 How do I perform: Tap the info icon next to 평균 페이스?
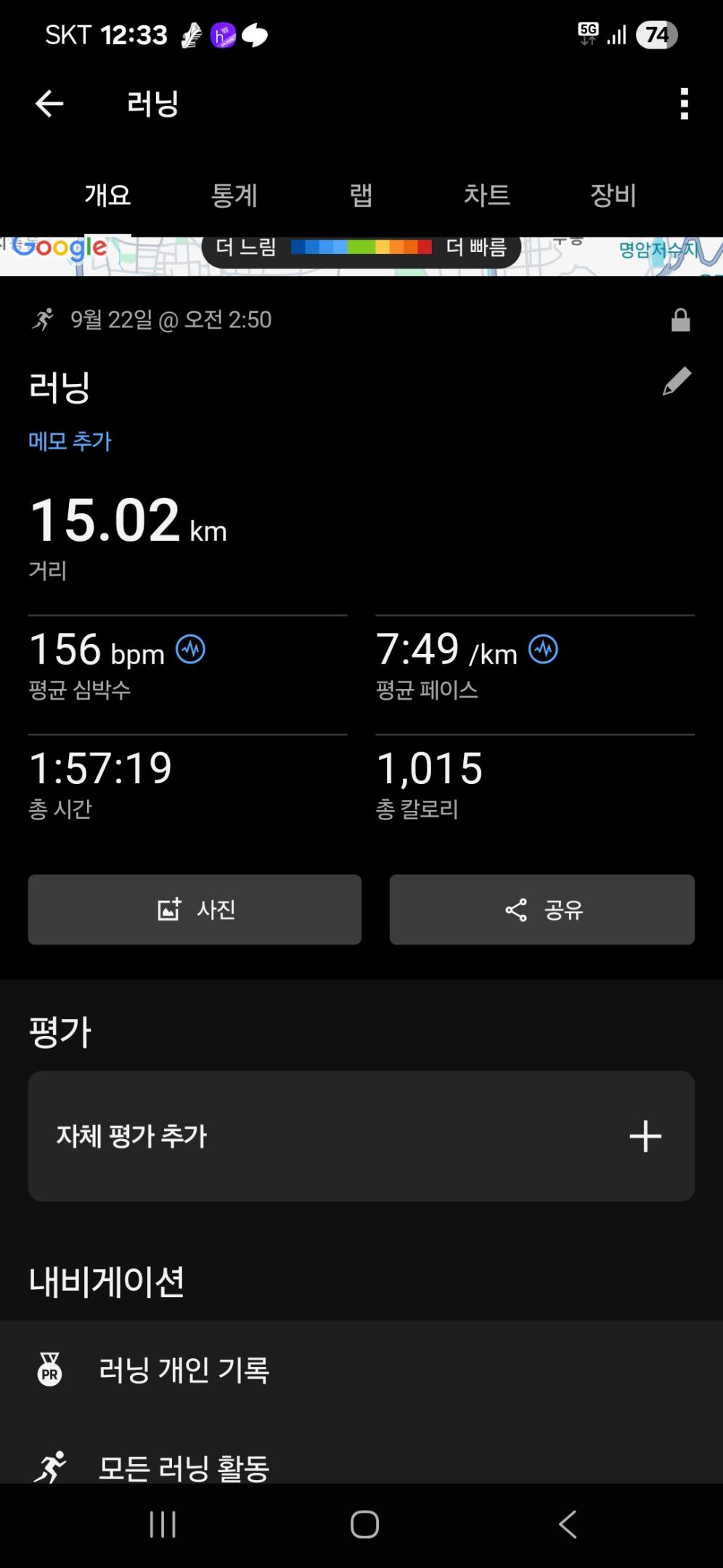[543, 649]
